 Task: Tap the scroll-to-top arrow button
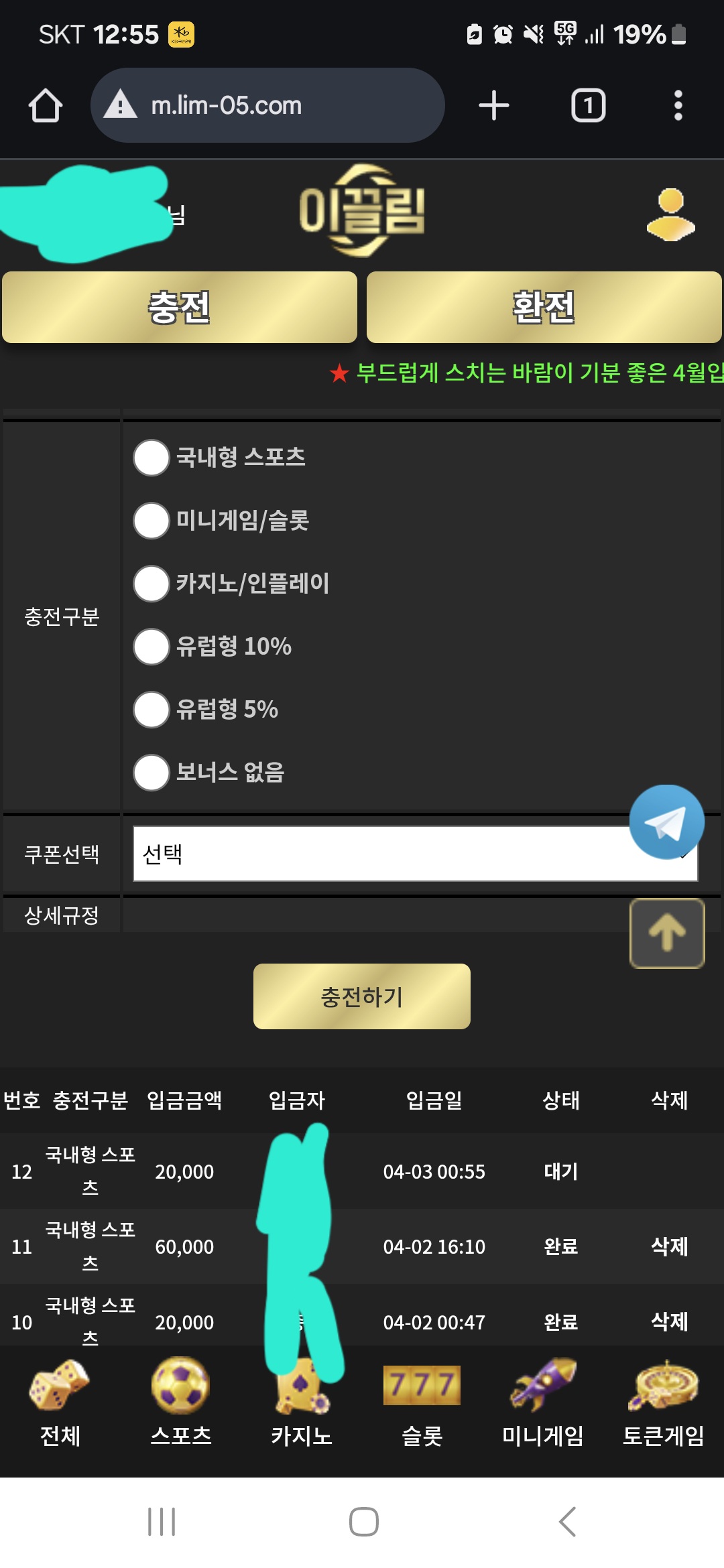[x=667, y=933]
